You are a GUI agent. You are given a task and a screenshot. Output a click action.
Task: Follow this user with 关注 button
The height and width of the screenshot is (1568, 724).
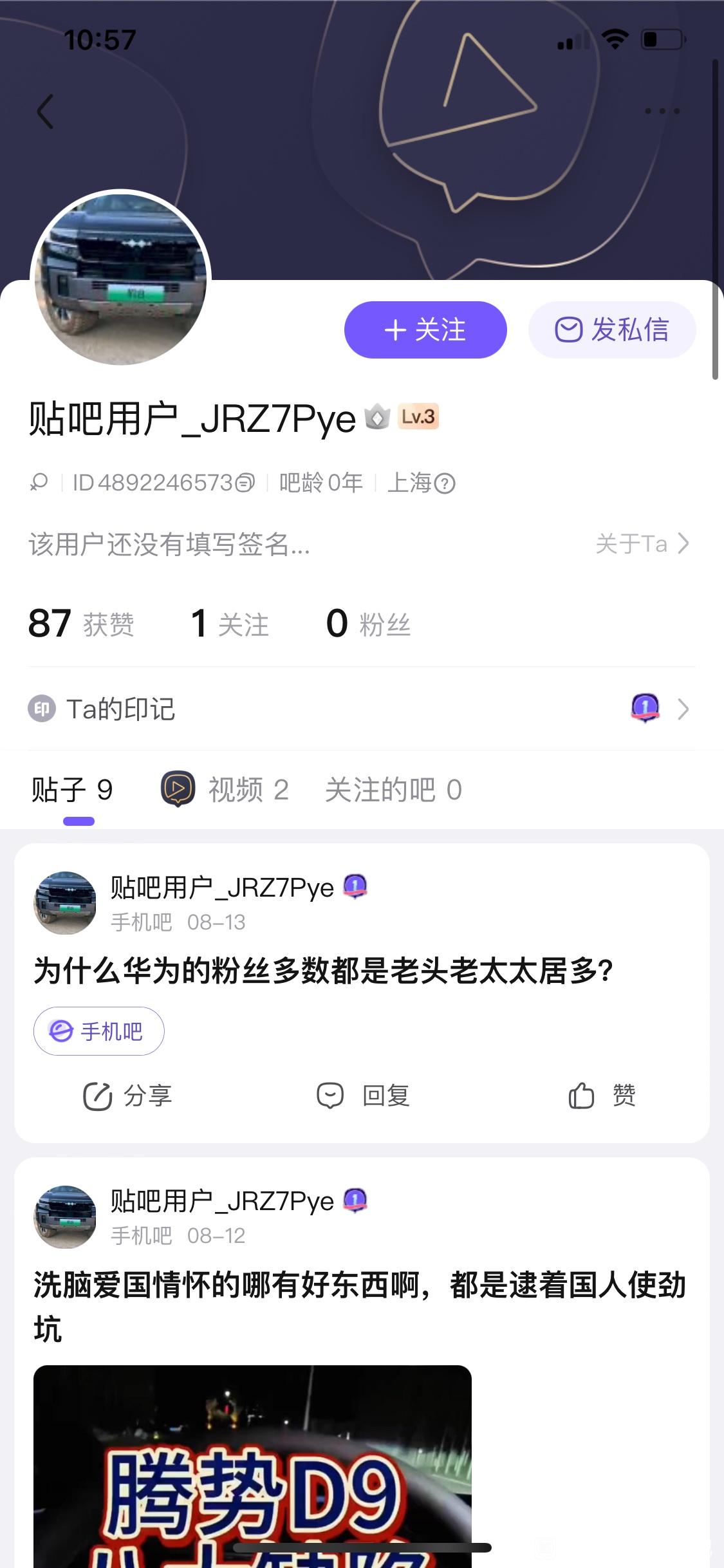pyautogui.click(x=425, y=330)
